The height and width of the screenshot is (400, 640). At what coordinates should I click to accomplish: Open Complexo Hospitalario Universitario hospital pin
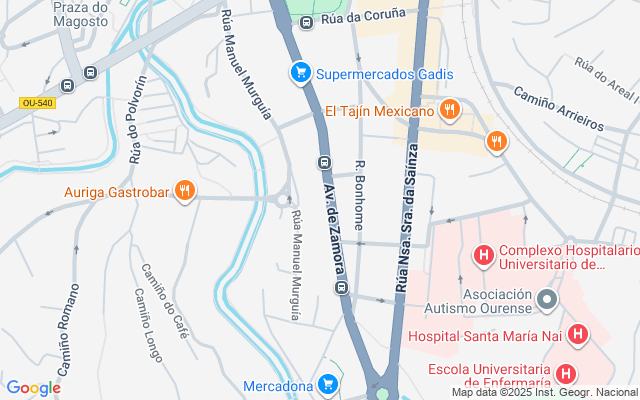point(484,257)
